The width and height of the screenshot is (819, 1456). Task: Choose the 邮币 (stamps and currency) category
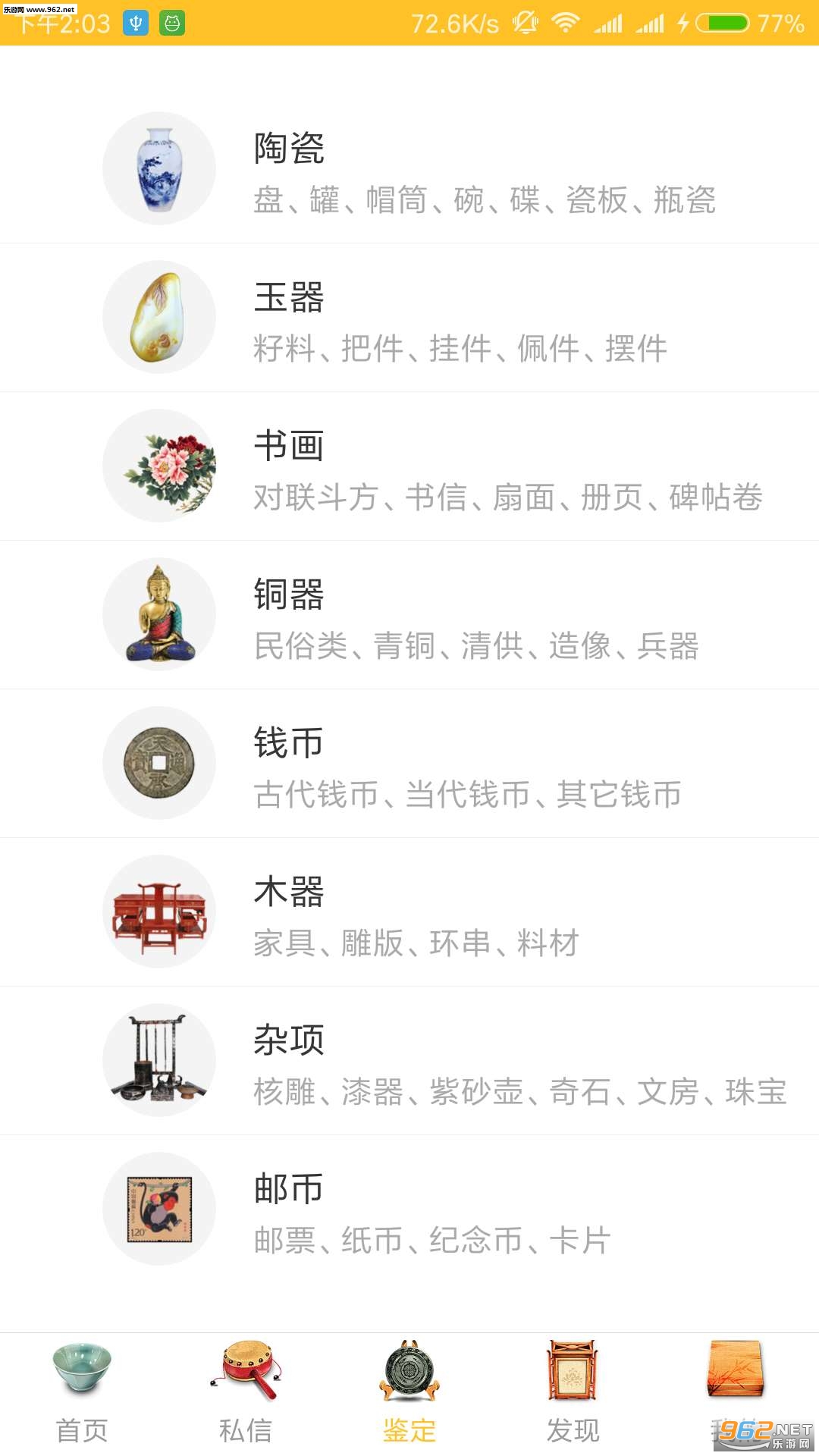click(409, 1209)
